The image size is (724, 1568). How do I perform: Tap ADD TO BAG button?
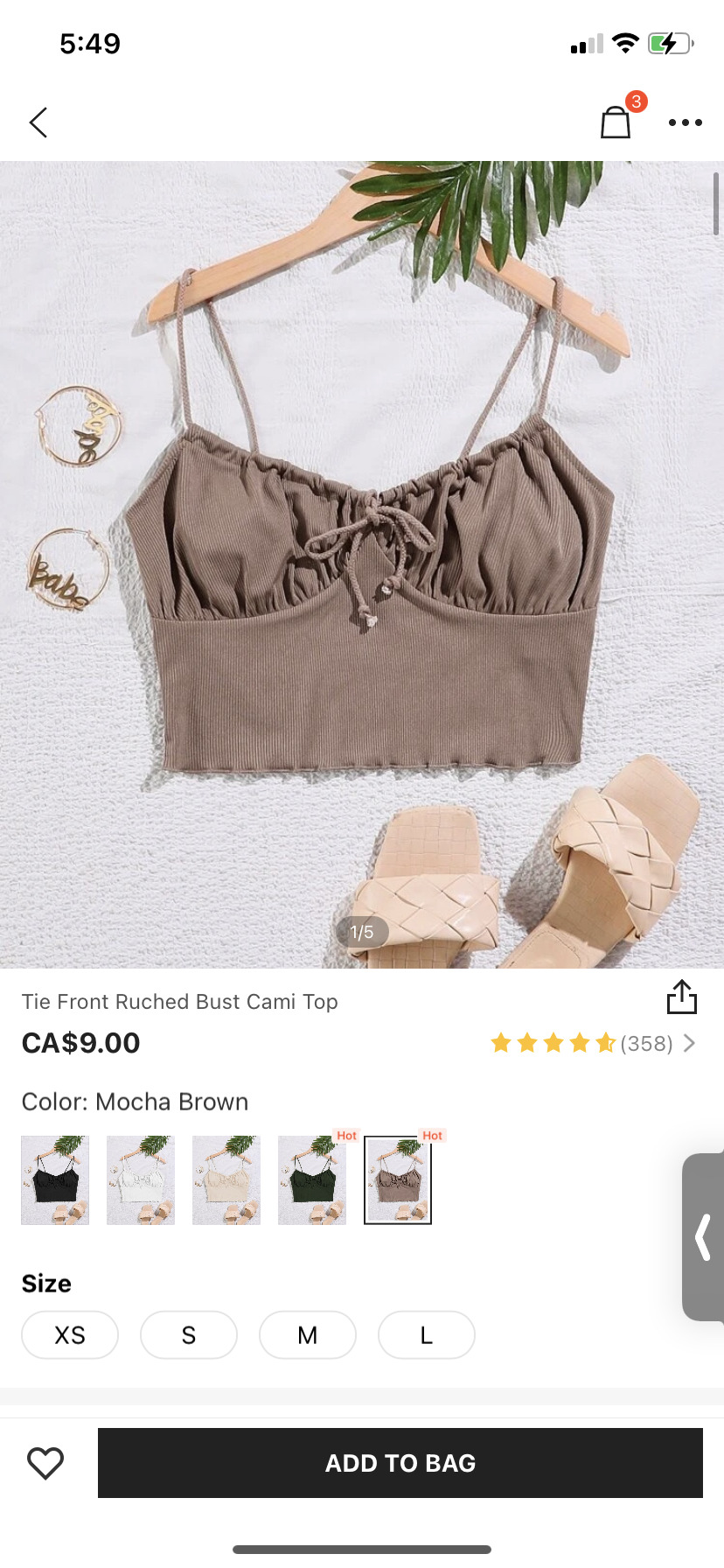point(400,1463)
